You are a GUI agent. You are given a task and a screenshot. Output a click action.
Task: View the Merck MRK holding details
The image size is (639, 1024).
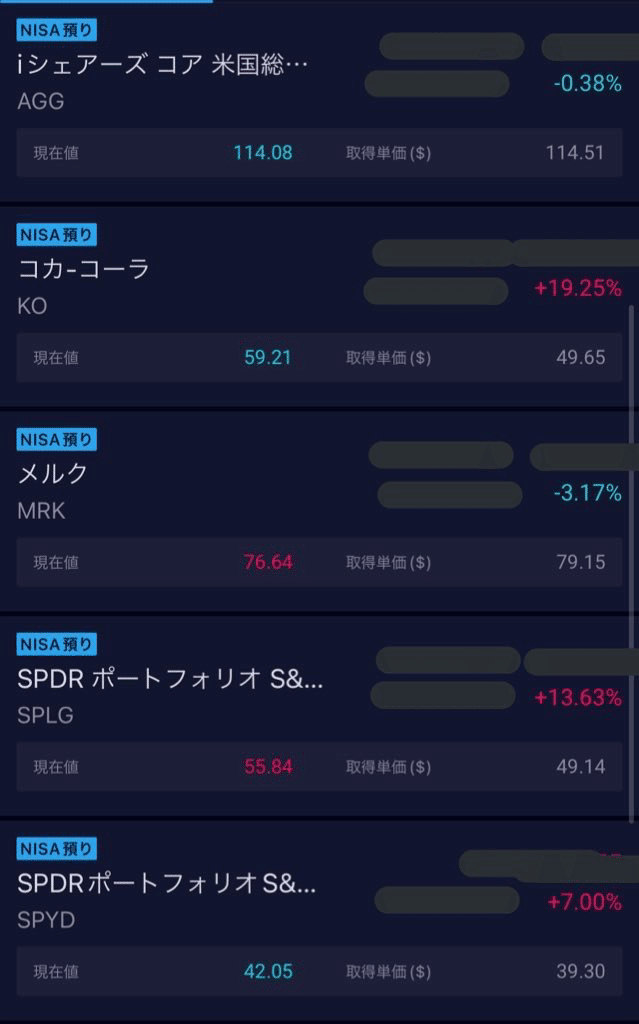pyautogui.click(x=320, y=511)
